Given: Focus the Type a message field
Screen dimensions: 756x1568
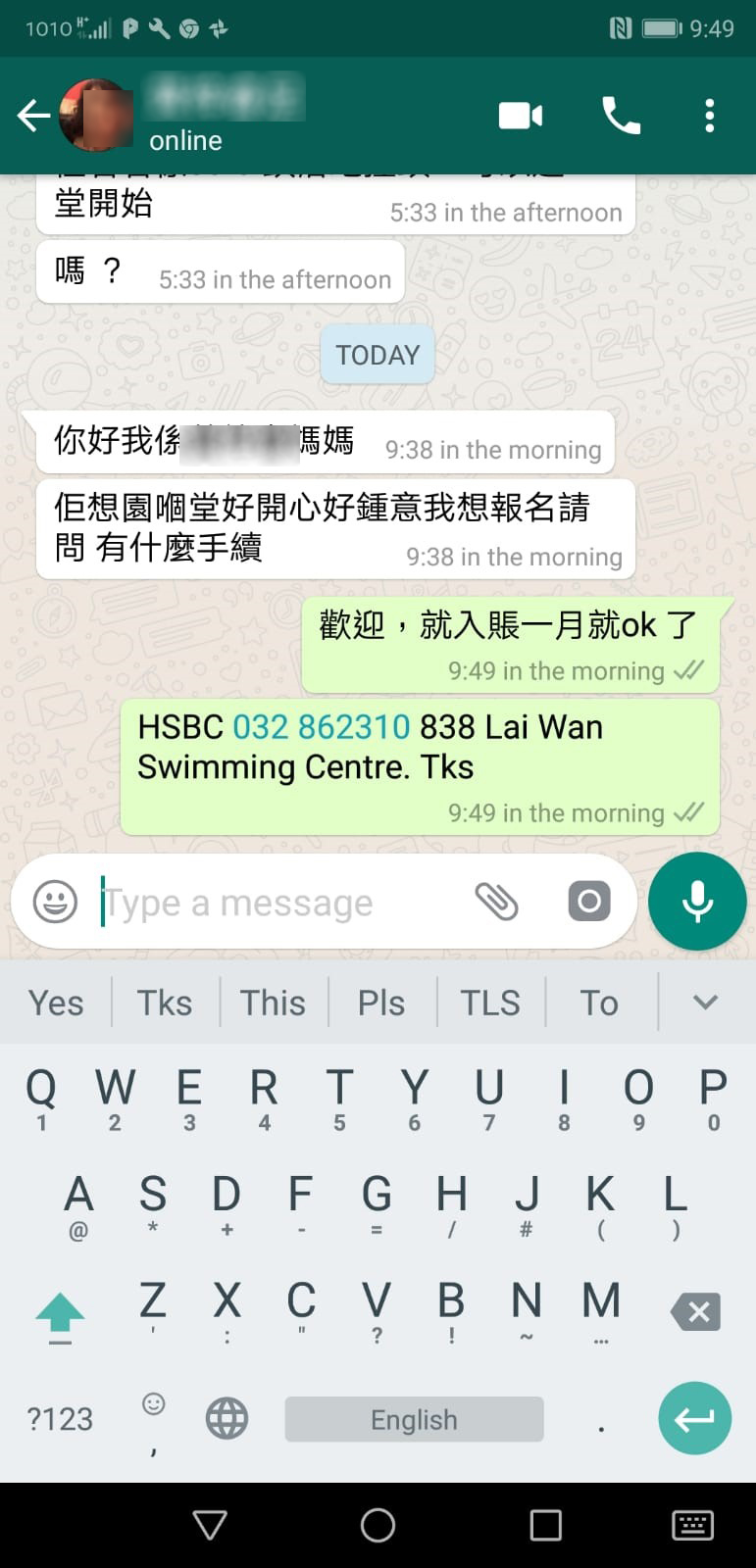Looking at the screenshot, I should (x=275, y=903).
